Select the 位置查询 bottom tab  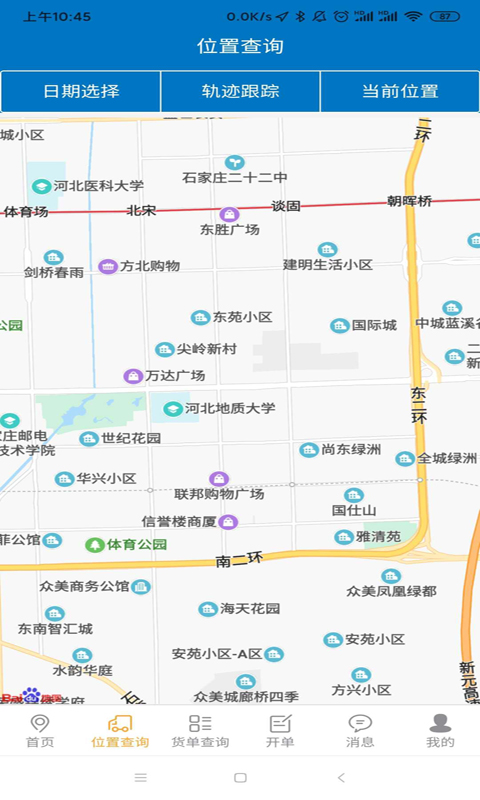tap(120, 731)
